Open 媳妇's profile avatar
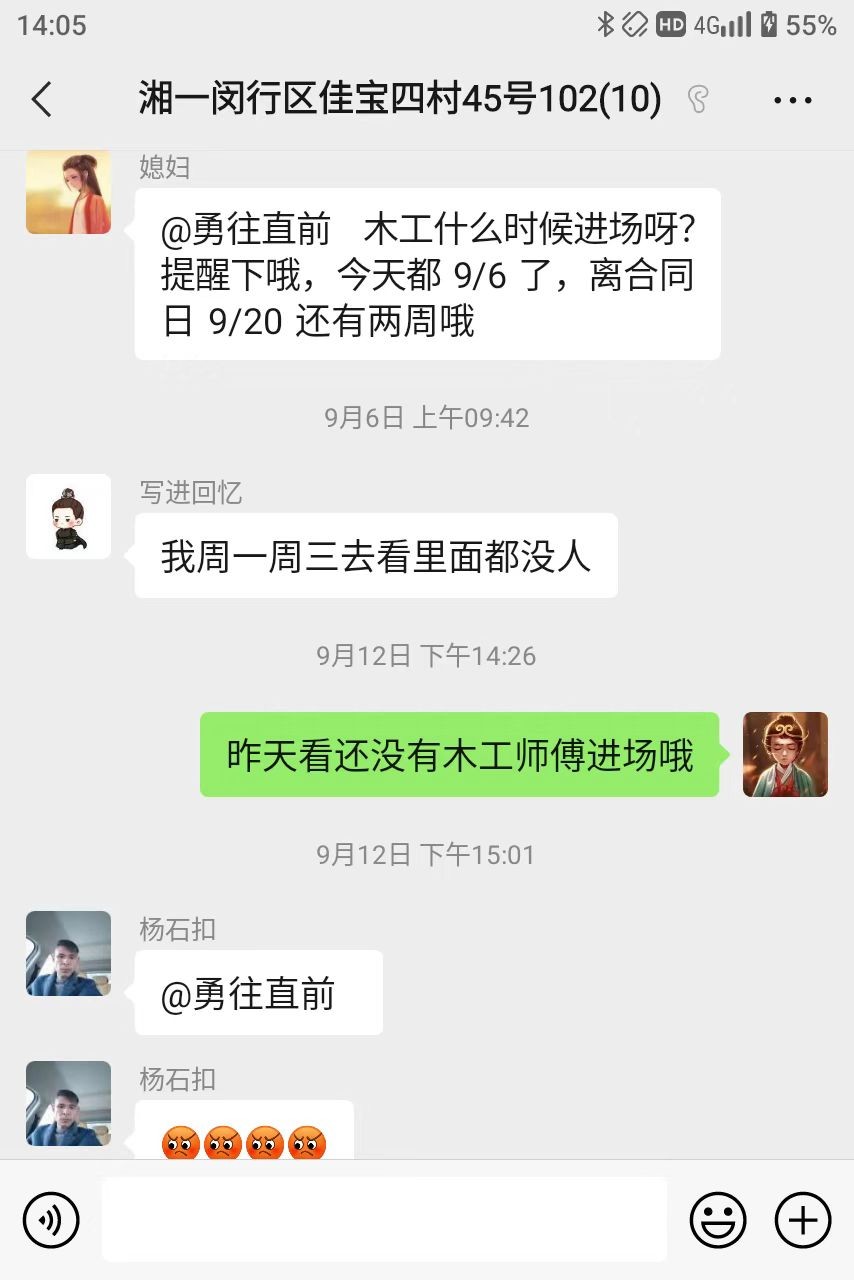Viewport: 854px width, 1280px height. pos(68,192)
